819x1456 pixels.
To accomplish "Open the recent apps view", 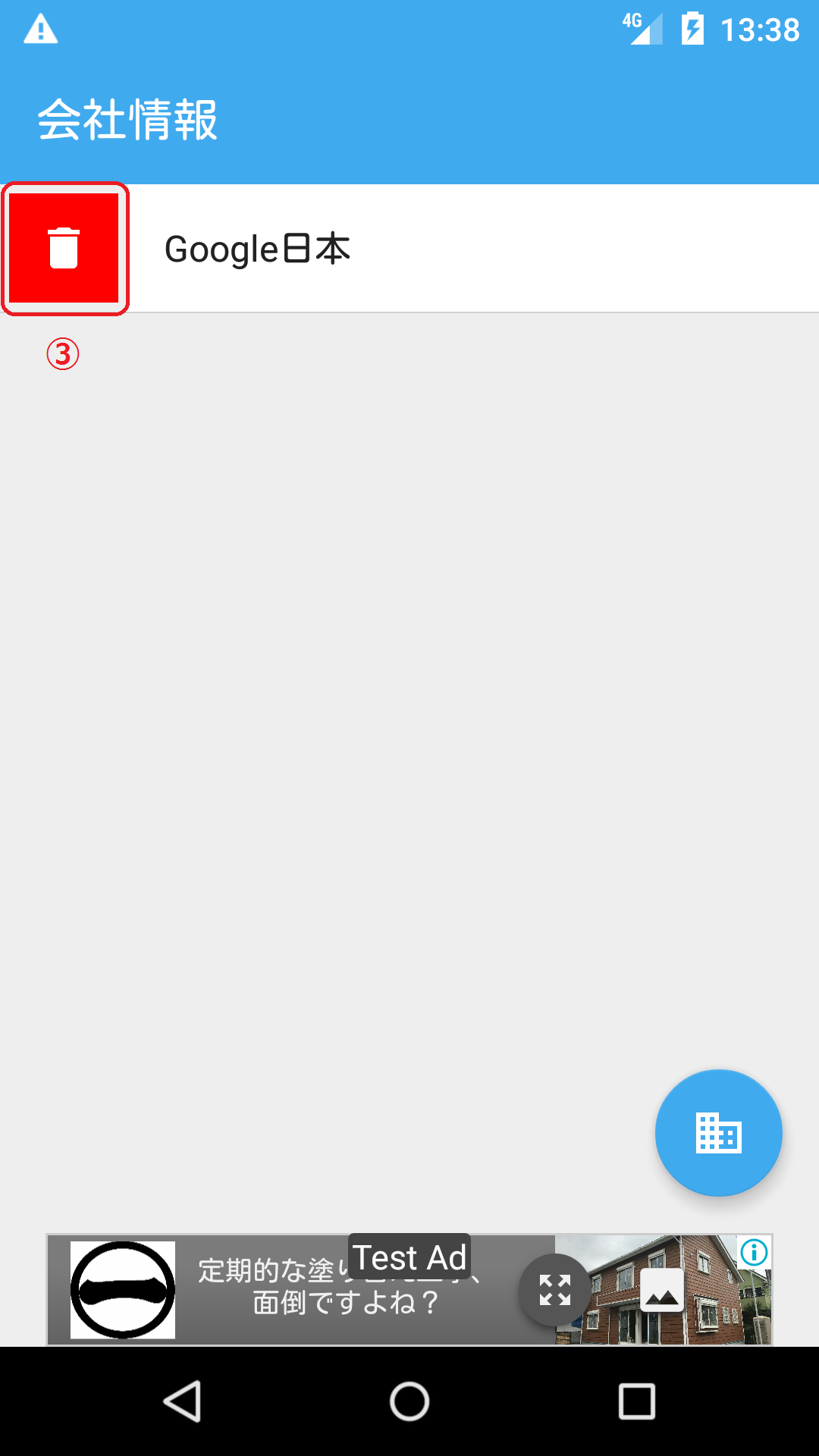I will coord(636,1401).
